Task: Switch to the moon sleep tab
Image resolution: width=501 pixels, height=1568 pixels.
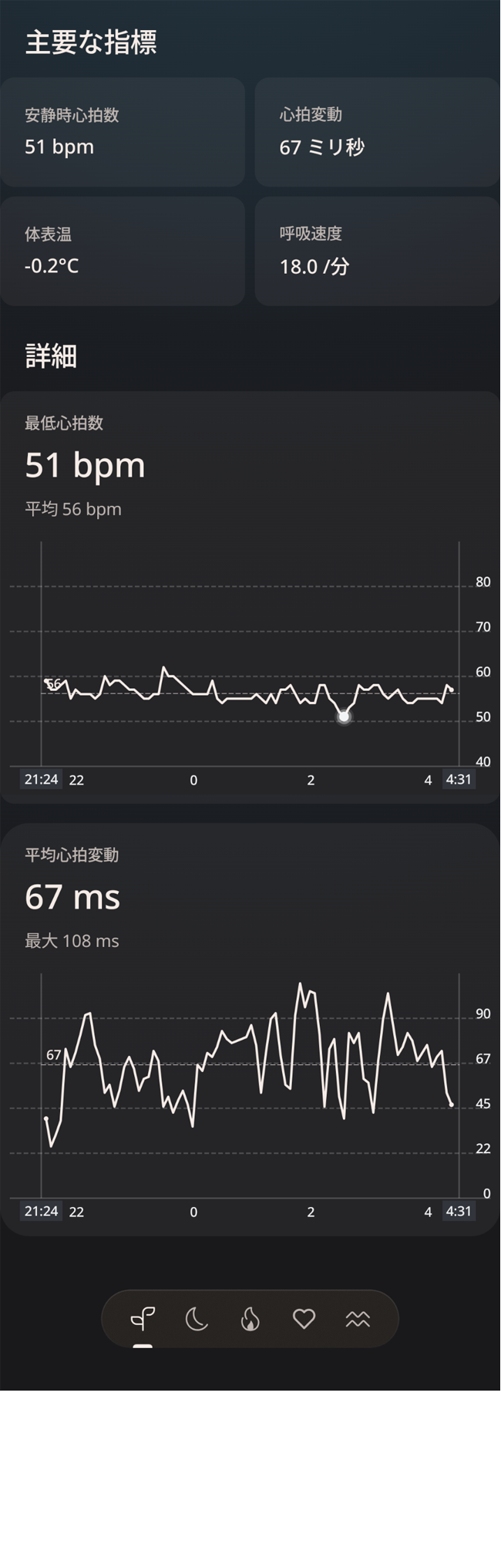Action: [x=197, y=1319]
